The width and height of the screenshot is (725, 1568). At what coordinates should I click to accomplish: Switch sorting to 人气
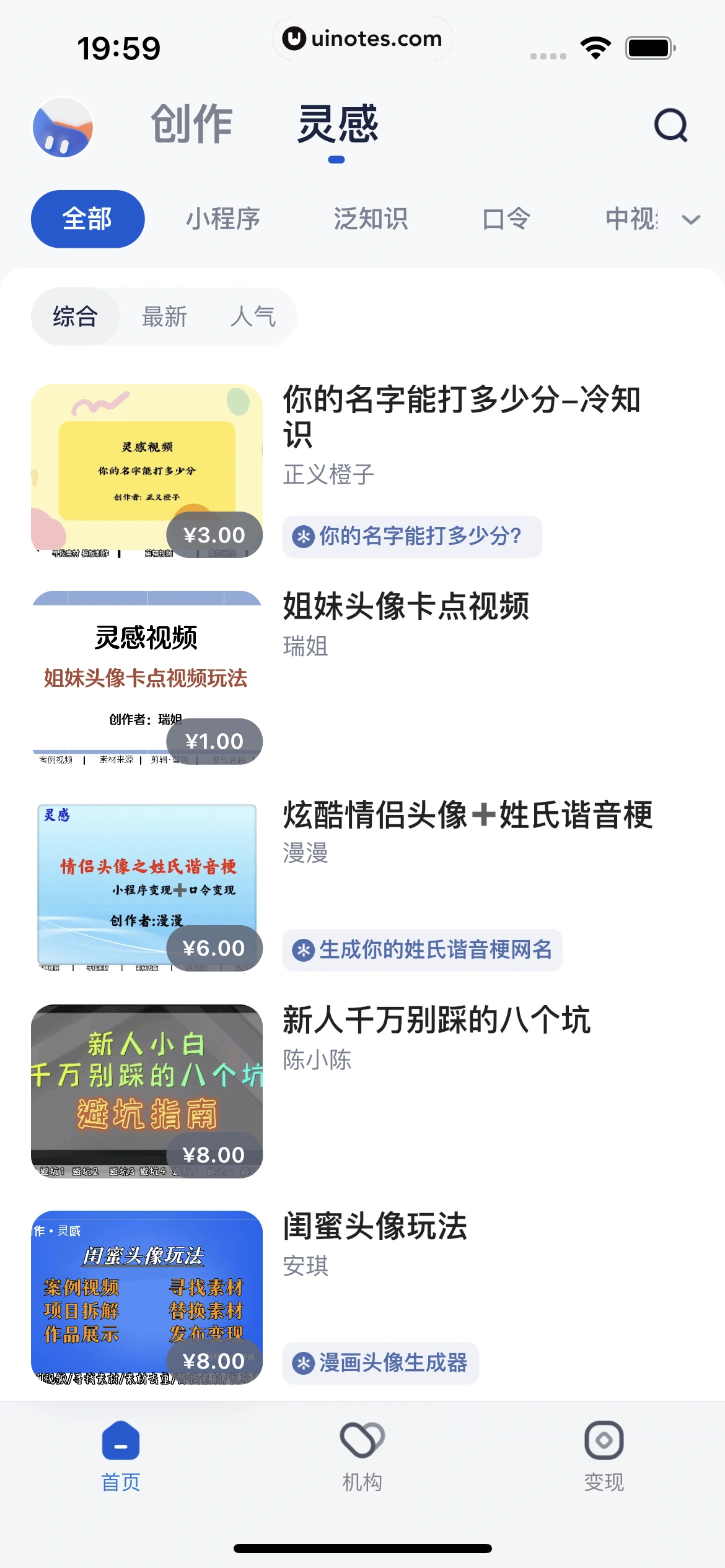tap(253, 316)
